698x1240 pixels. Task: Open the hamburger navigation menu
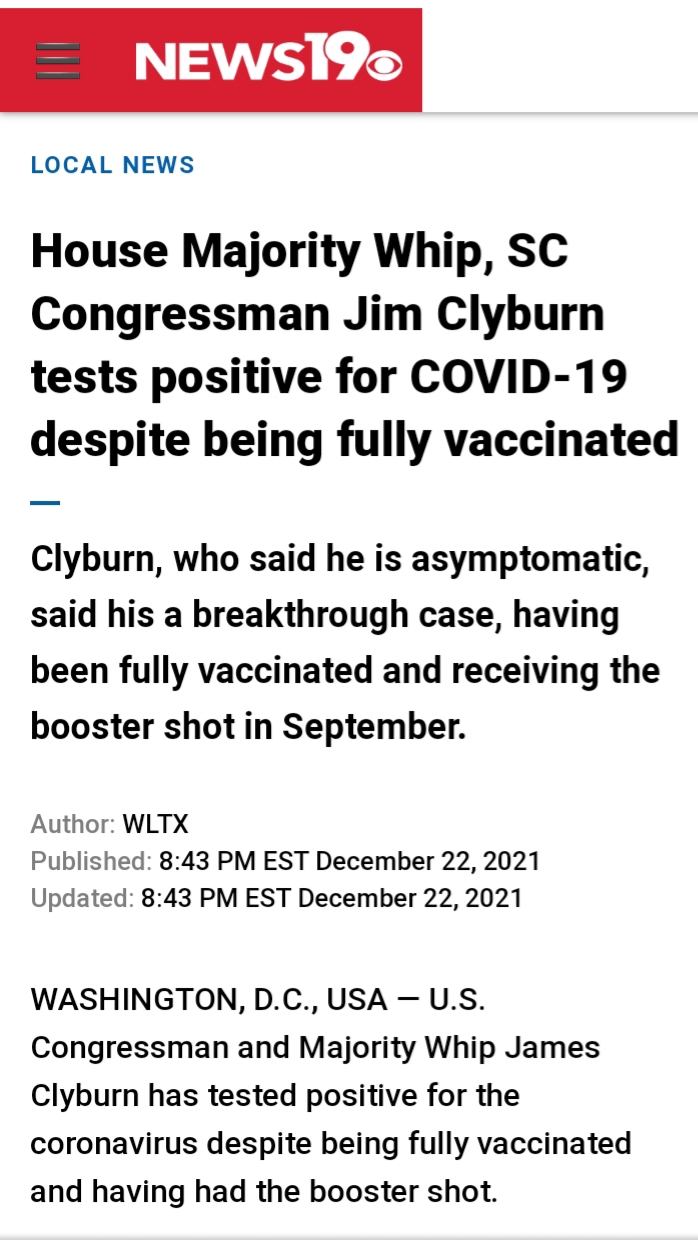coord(57,62)
